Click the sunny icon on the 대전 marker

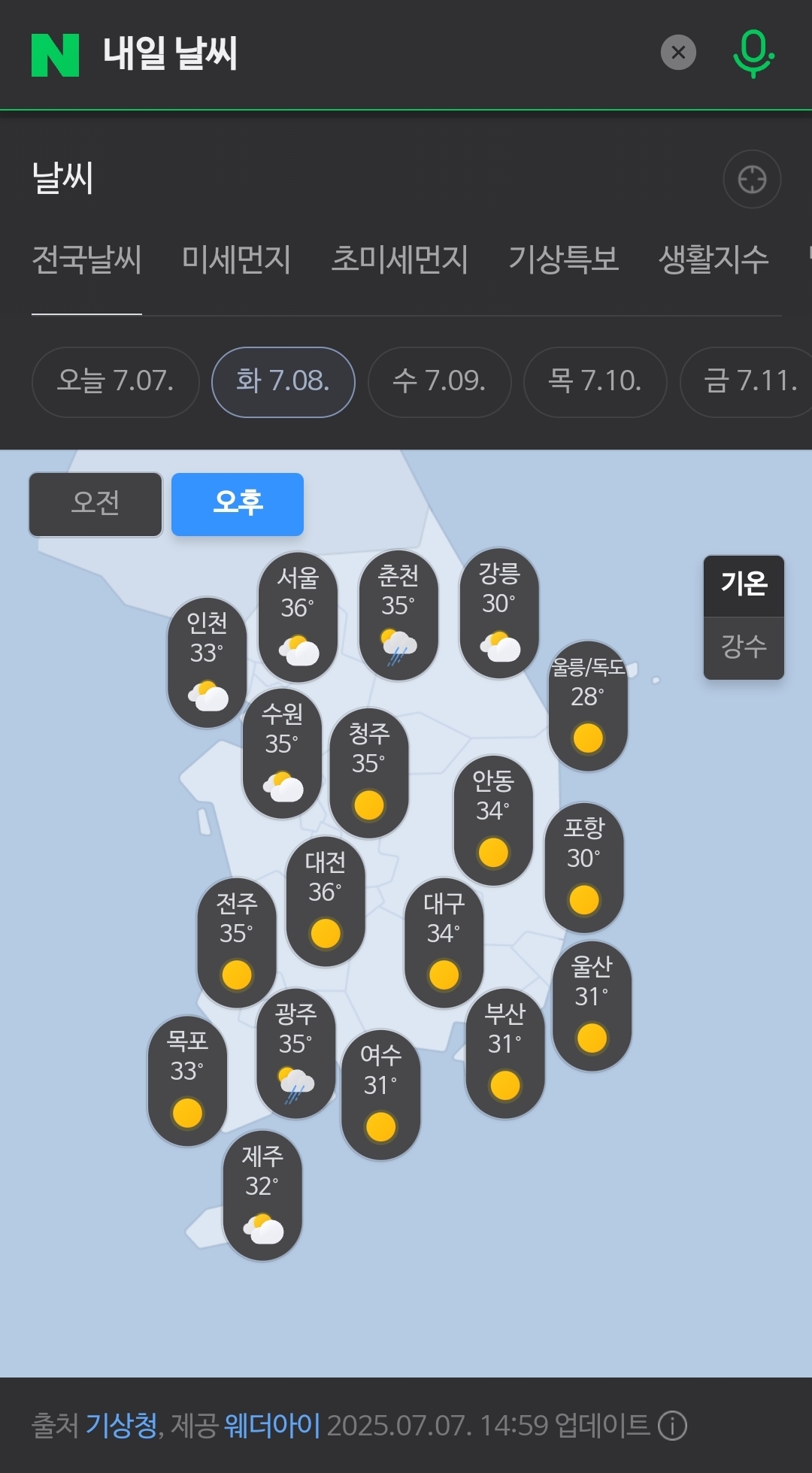(323, 934)
